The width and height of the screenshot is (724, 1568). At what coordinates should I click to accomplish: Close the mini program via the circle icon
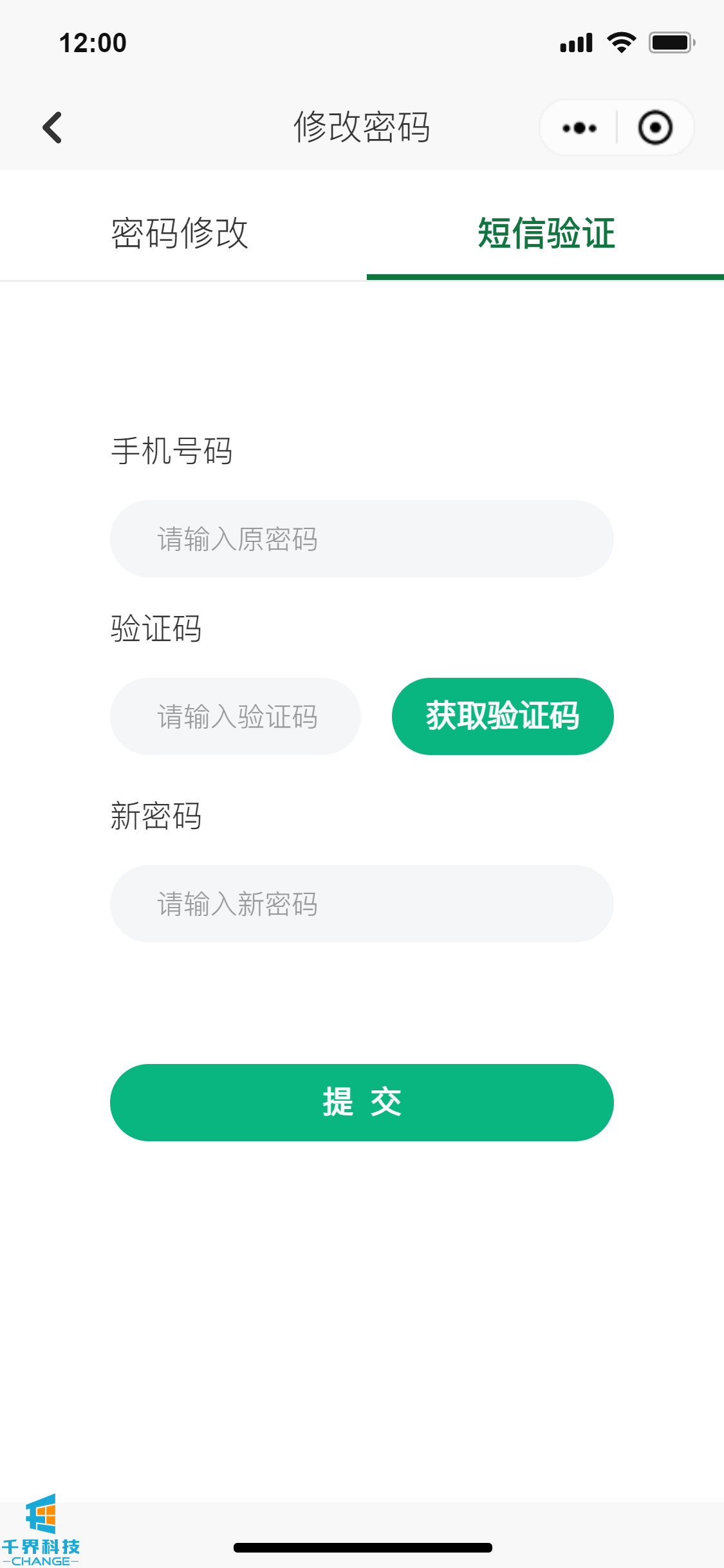pos(655,128)
